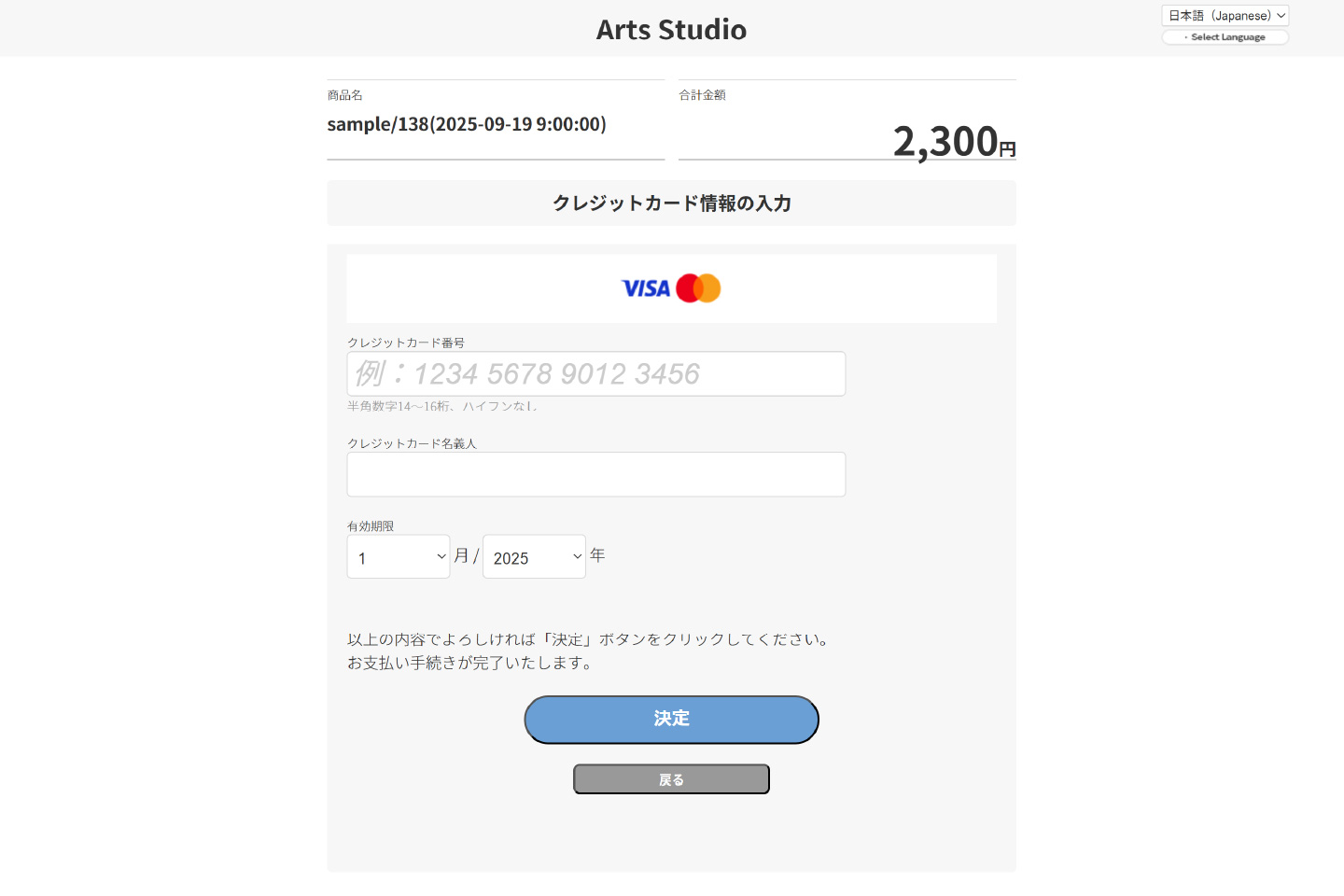Confirm payment with the 決定 button
Image resolution: width=1344 pixels, height=896 pixels.
[671, 720]
